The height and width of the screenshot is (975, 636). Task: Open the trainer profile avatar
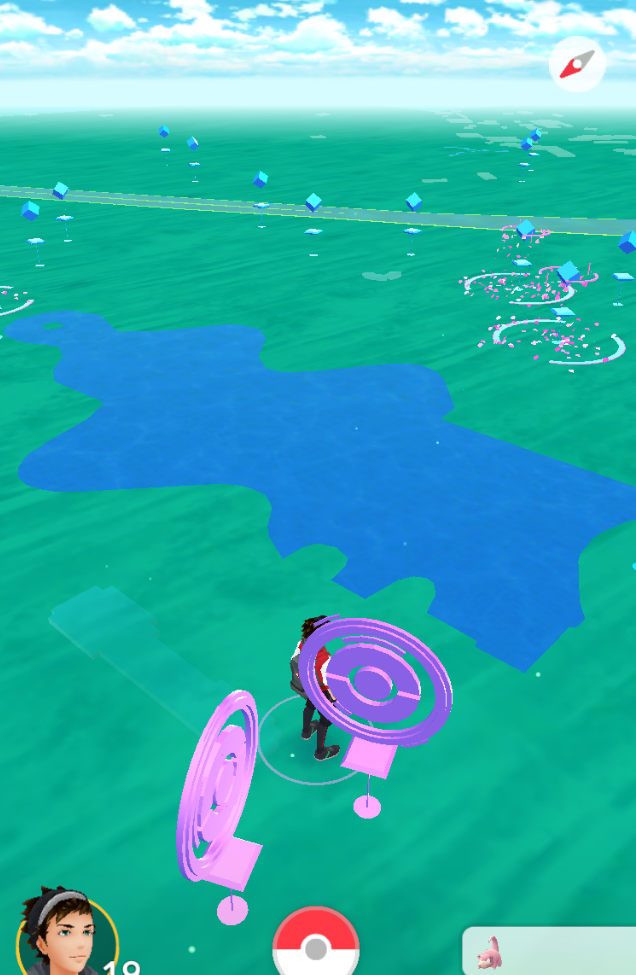(x=64, y=935)
